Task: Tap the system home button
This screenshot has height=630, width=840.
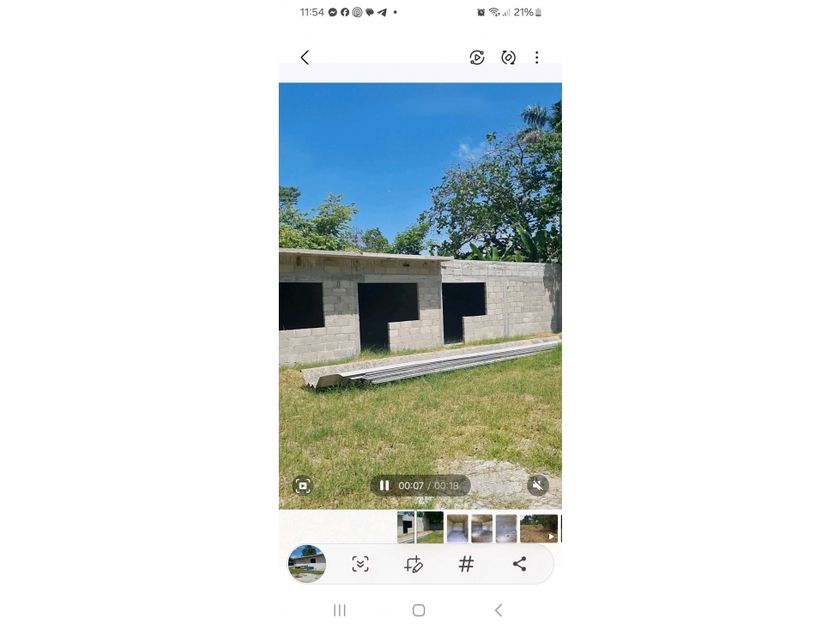Action: pos(419,610)
